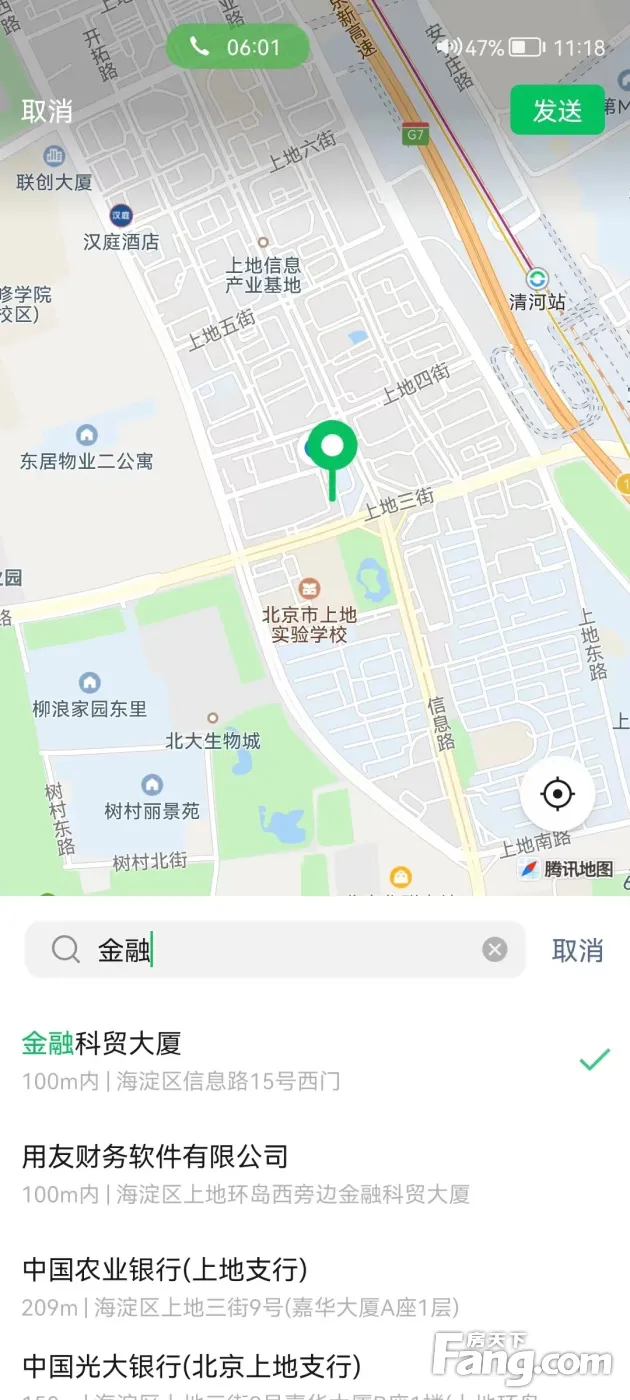Select 金融科贸大厦 from the results
Screen dimensions: 630x1400
click(x=300, y=1060)
